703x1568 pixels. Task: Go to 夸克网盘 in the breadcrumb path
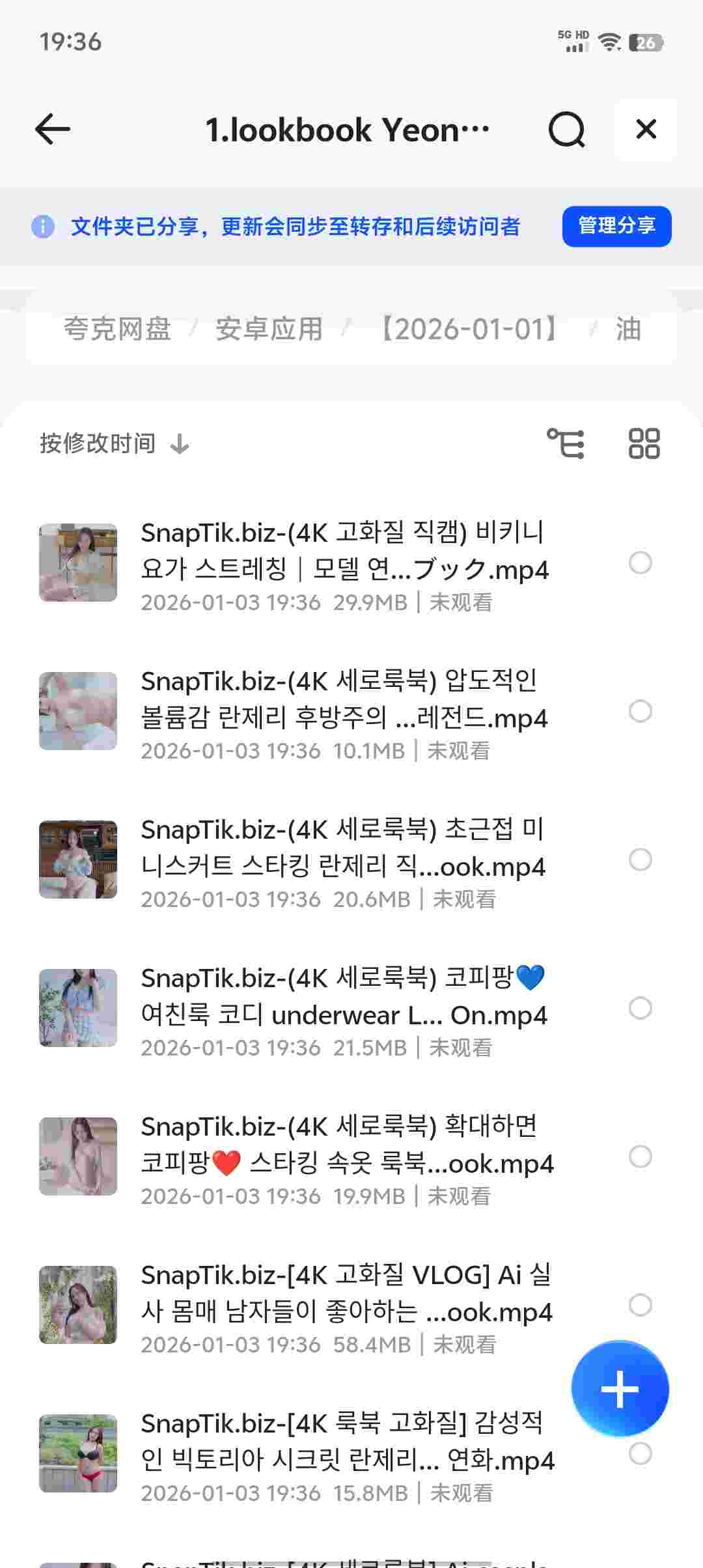tap(117, 329)
